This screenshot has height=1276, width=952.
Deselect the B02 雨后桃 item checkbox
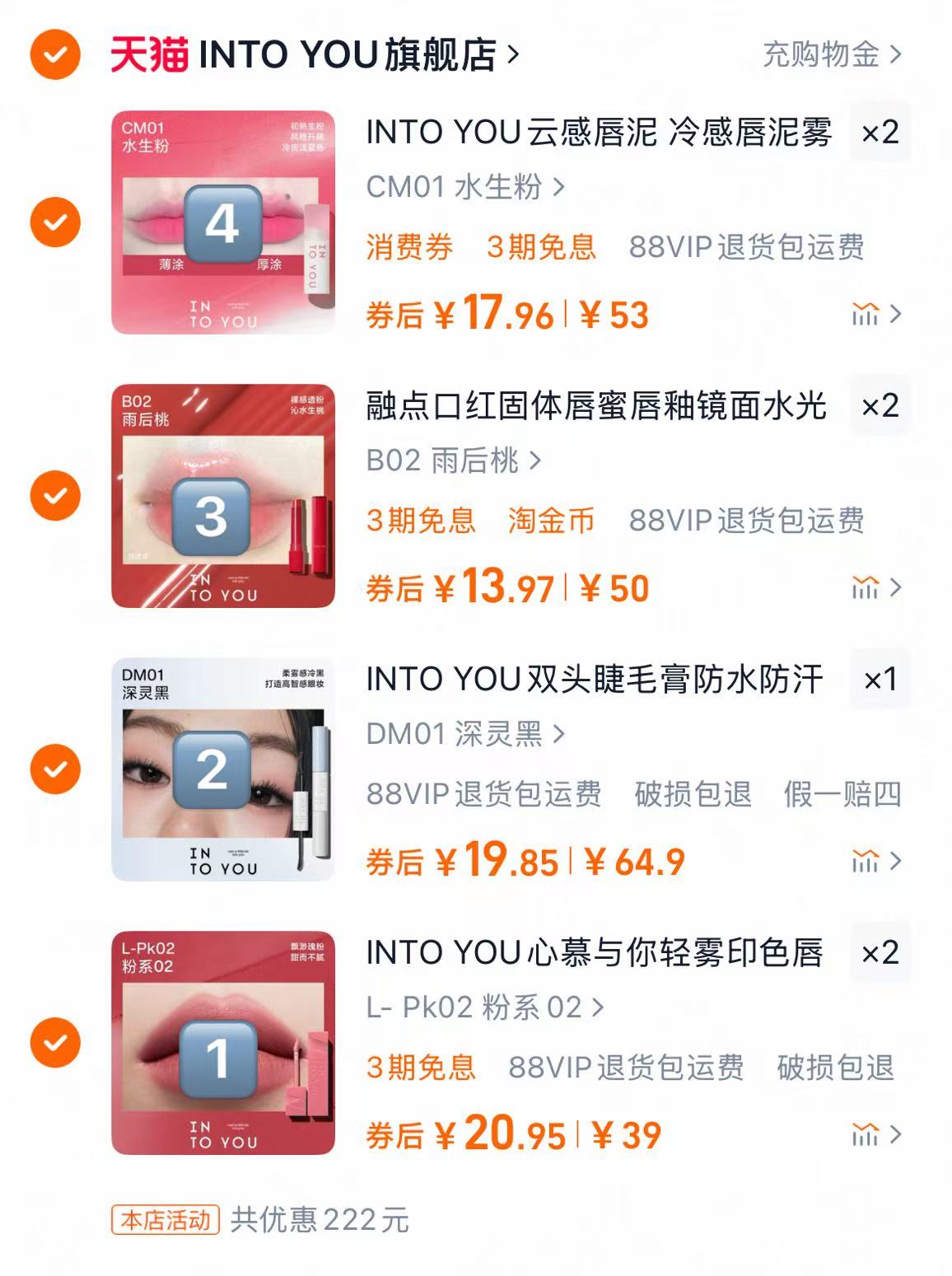click(x=55, y=496)
